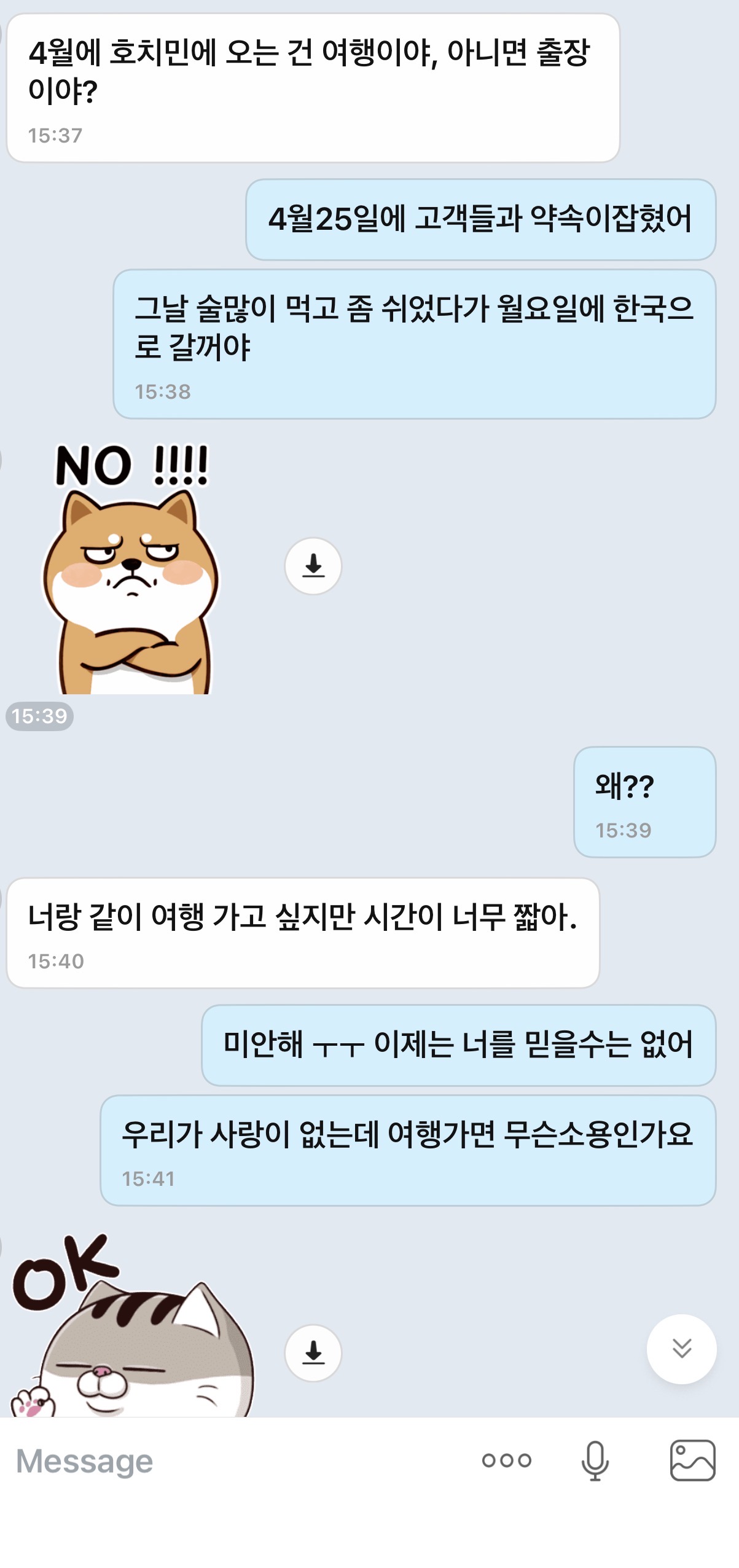Download the NO shiba dog sticker
The width and height of the screenshot is (739, 1568).
point(313,566)
